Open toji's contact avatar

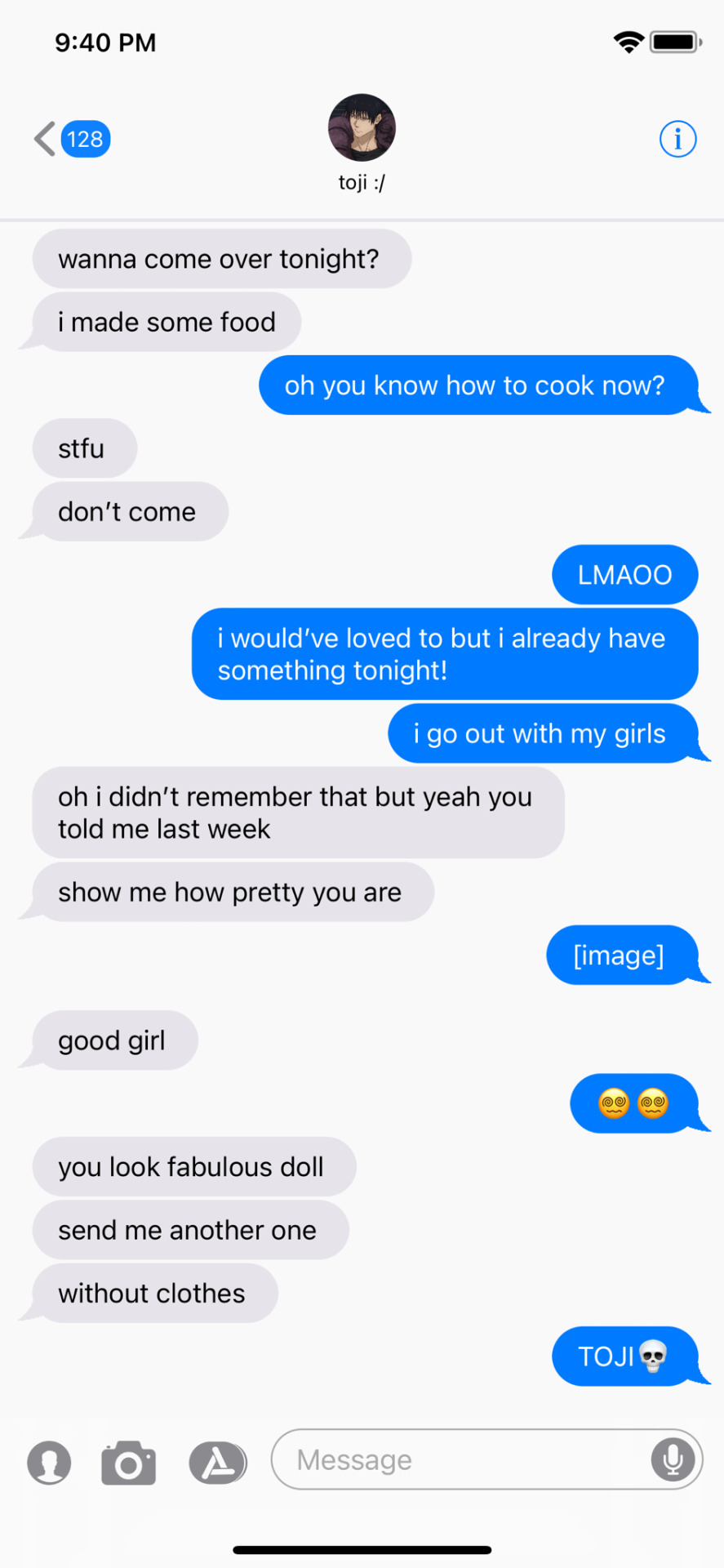click(362, 127)
